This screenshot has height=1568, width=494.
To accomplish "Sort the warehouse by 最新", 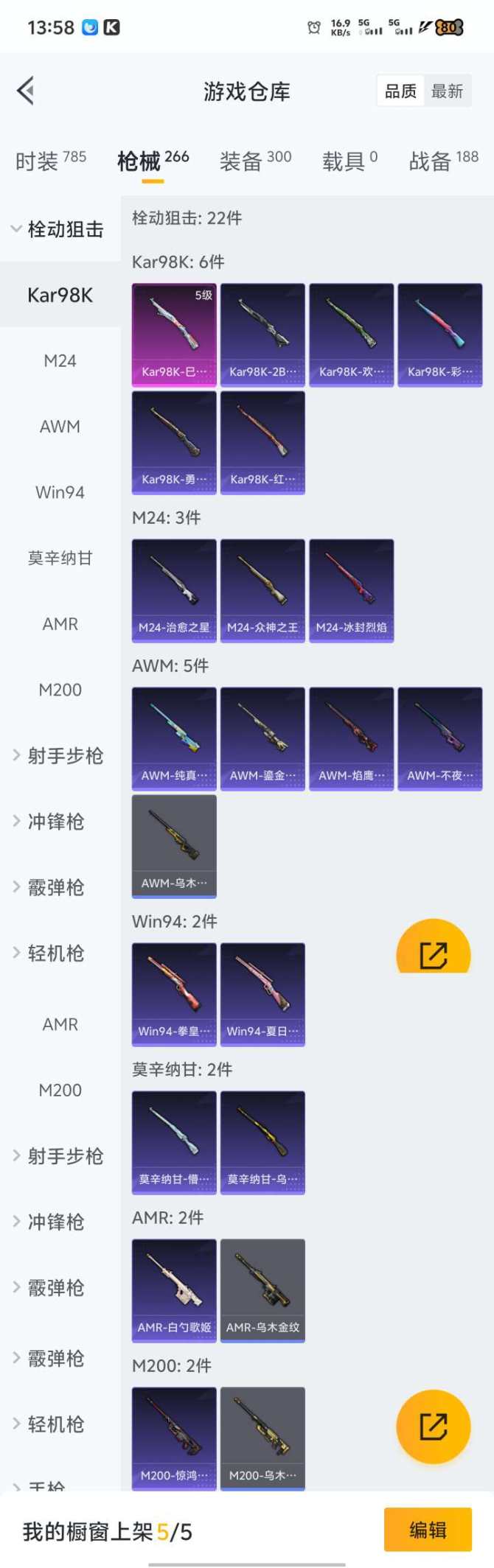I will pos(447,91).
